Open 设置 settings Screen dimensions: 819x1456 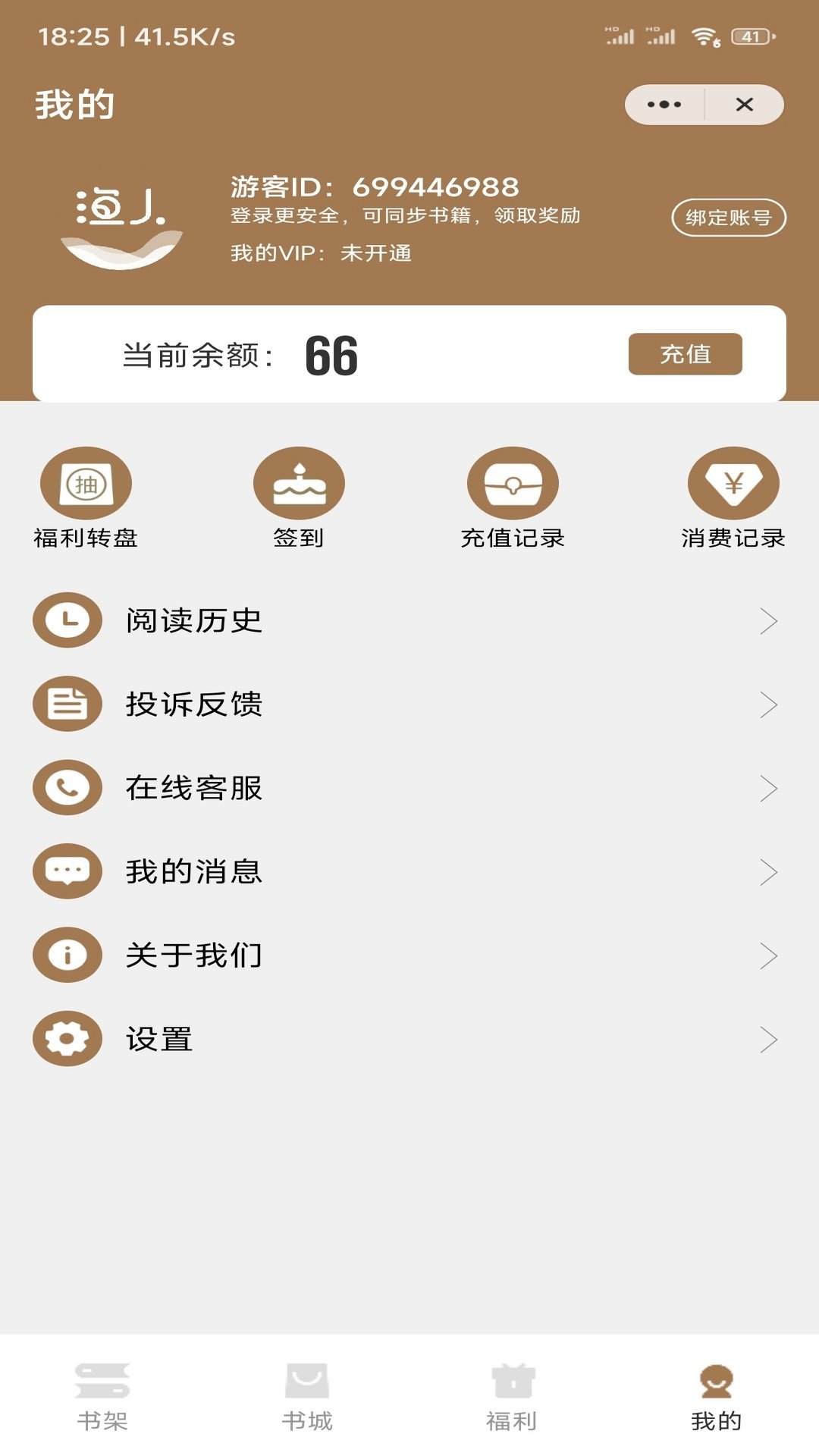[x=409, y=1039]
